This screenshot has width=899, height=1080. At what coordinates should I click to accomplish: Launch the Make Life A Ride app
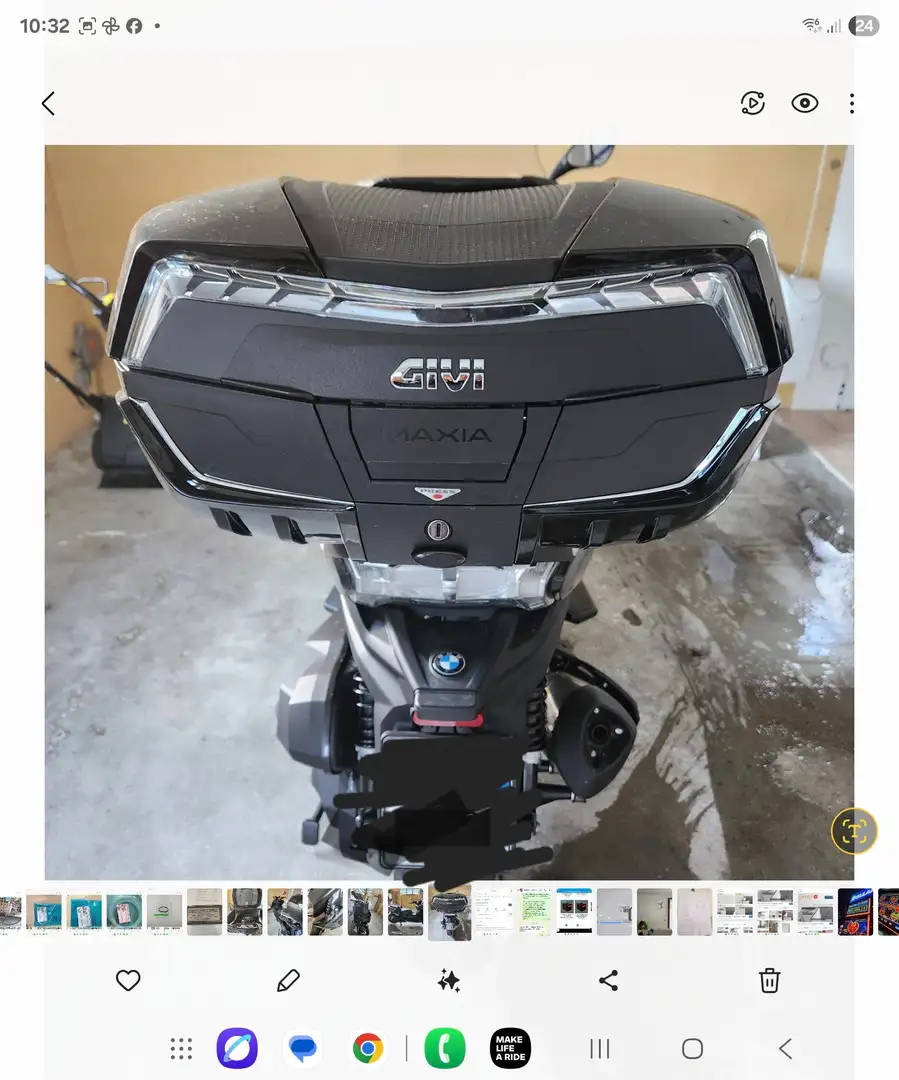[510, 1048]
